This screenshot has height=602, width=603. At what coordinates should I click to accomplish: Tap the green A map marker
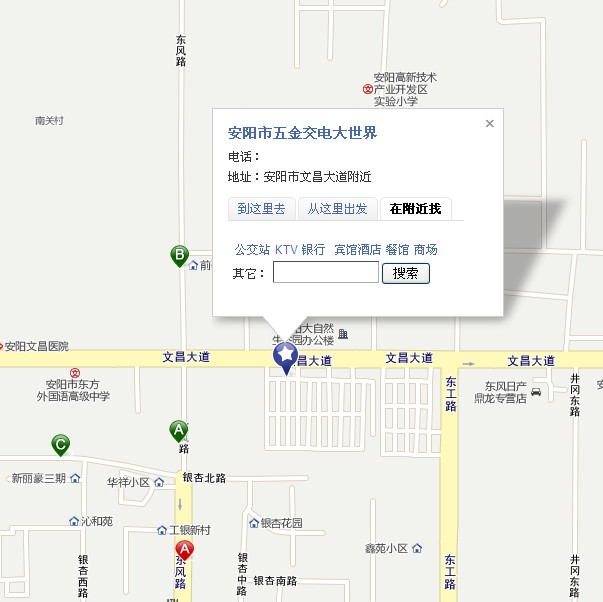pyautogui.click(x=179, y=430)
